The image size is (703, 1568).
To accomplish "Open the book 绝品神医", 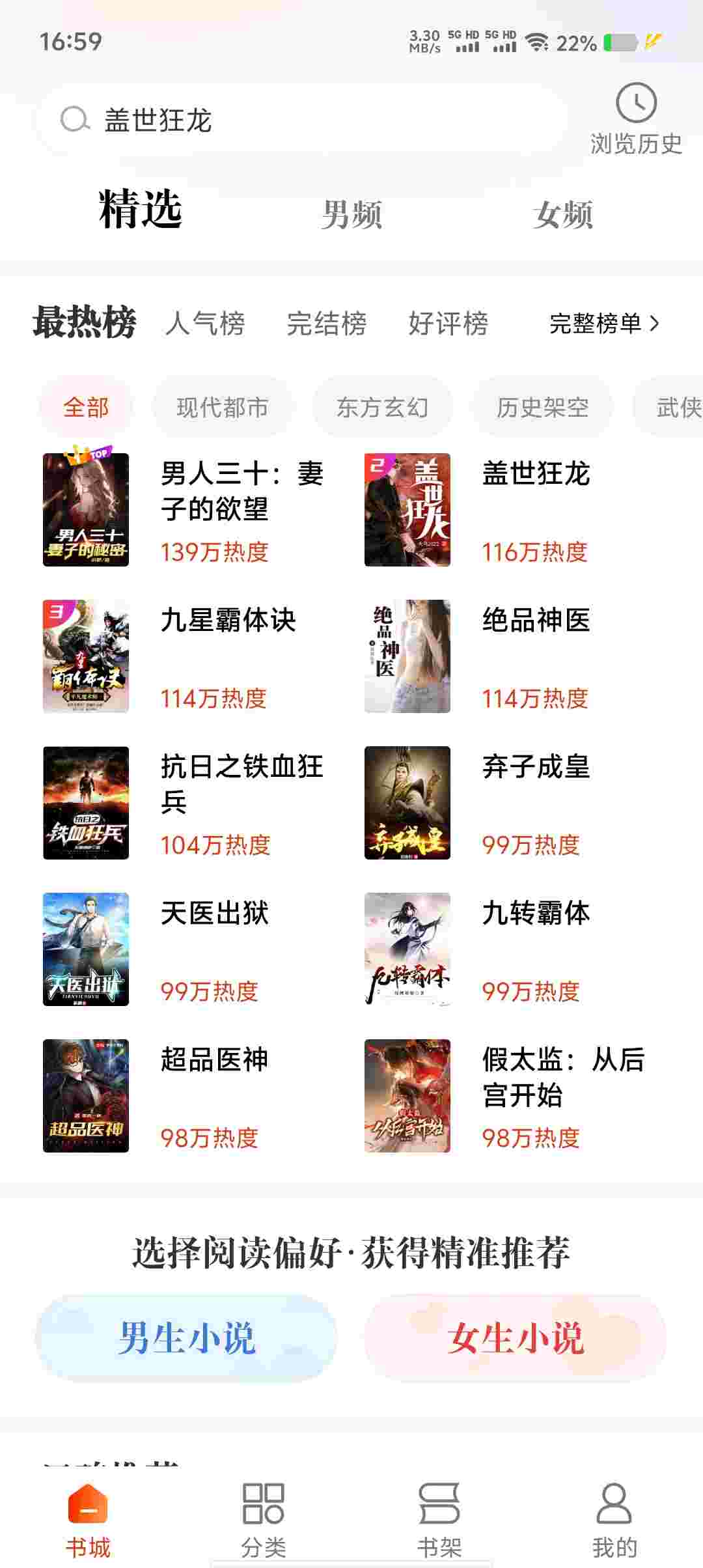I will coord(508,656).
